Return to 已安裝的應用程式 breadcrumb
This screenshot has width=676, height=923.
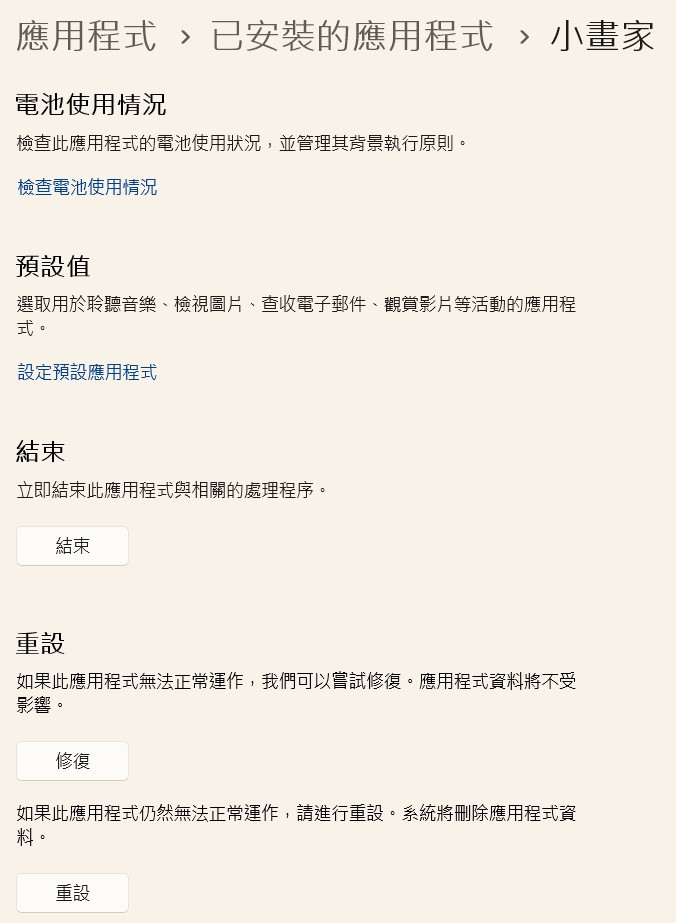pos(352,37)
